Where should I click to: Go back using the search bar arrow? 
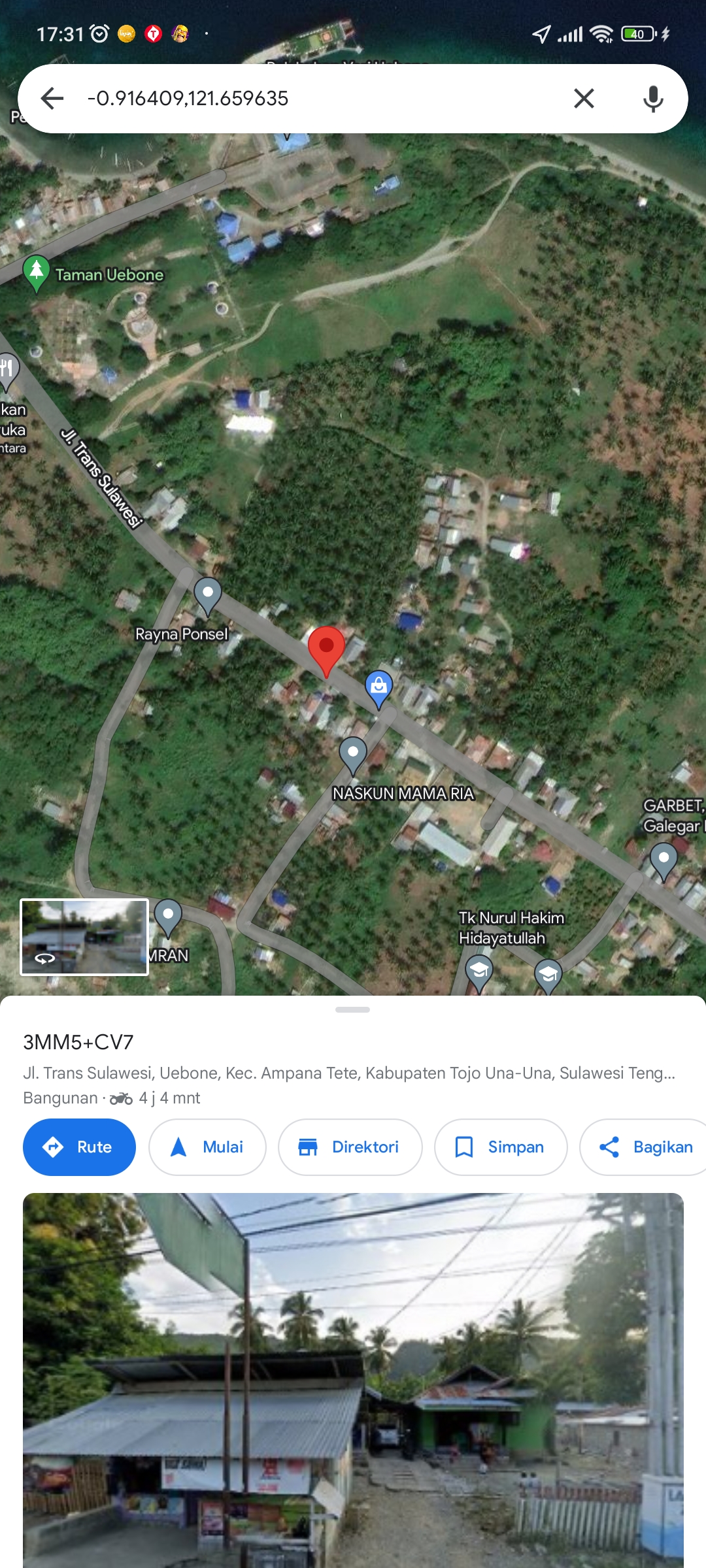[52, 99]
